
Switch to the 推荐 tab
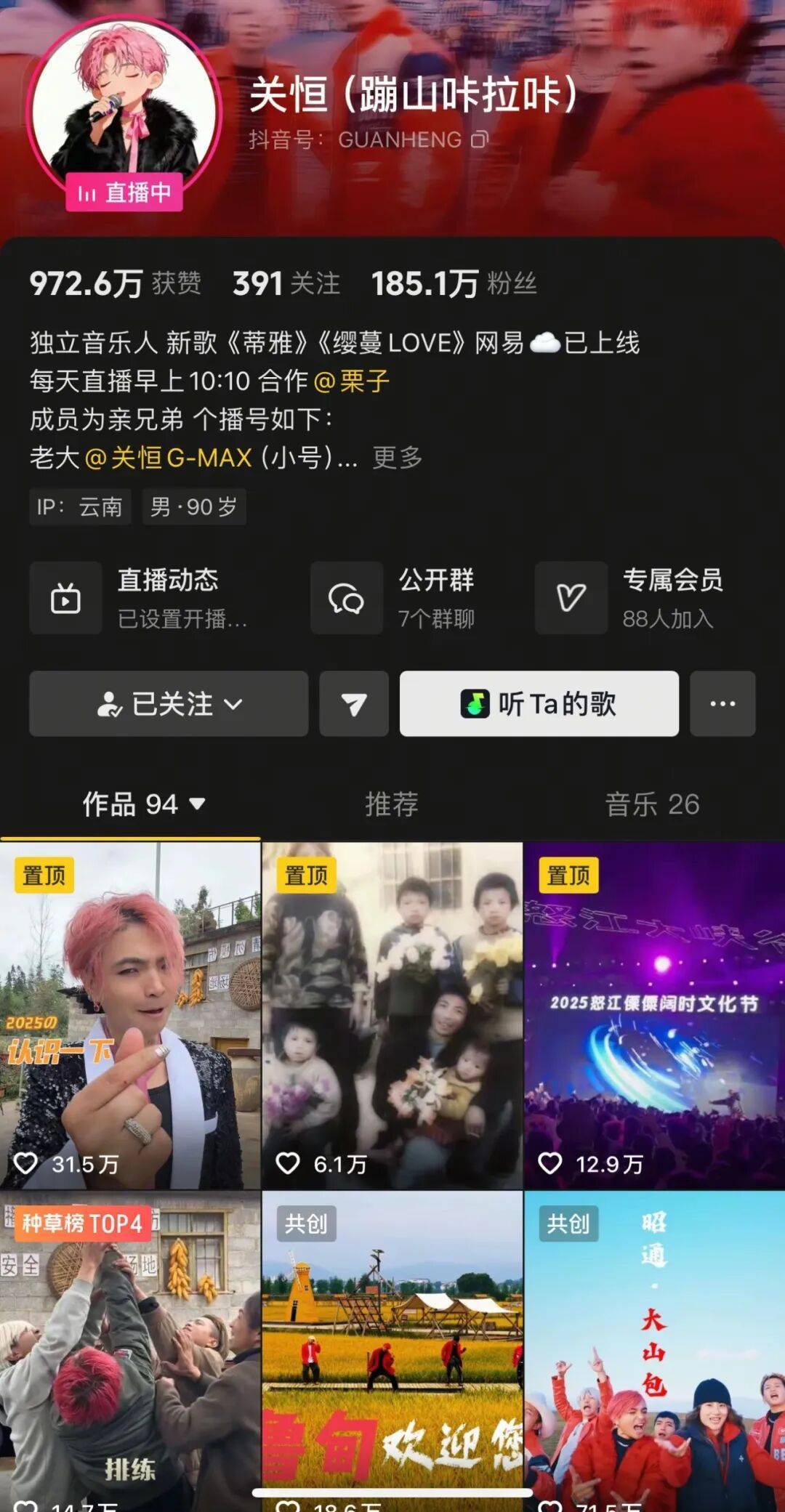(392, 804)
